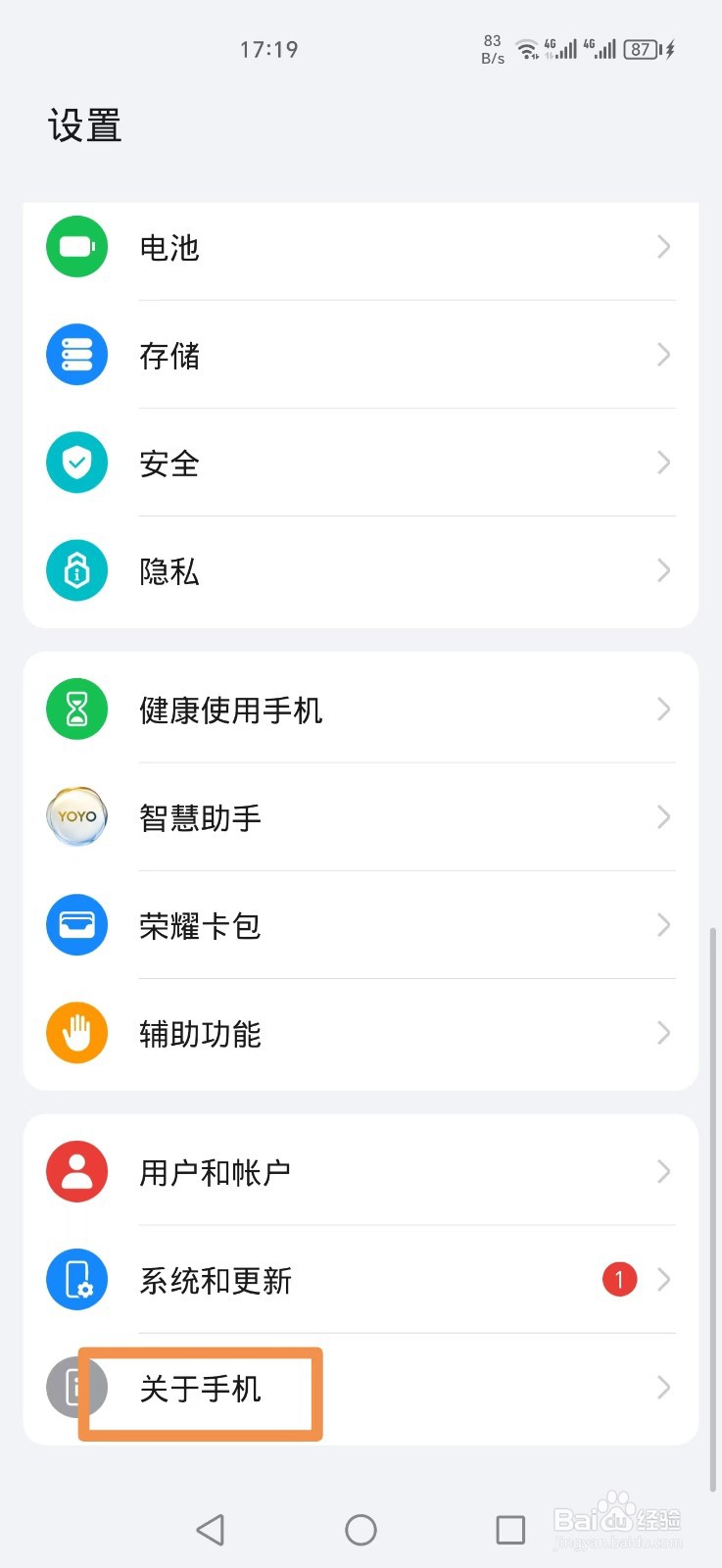Expand the 关于手机 row chevron

664,1388
